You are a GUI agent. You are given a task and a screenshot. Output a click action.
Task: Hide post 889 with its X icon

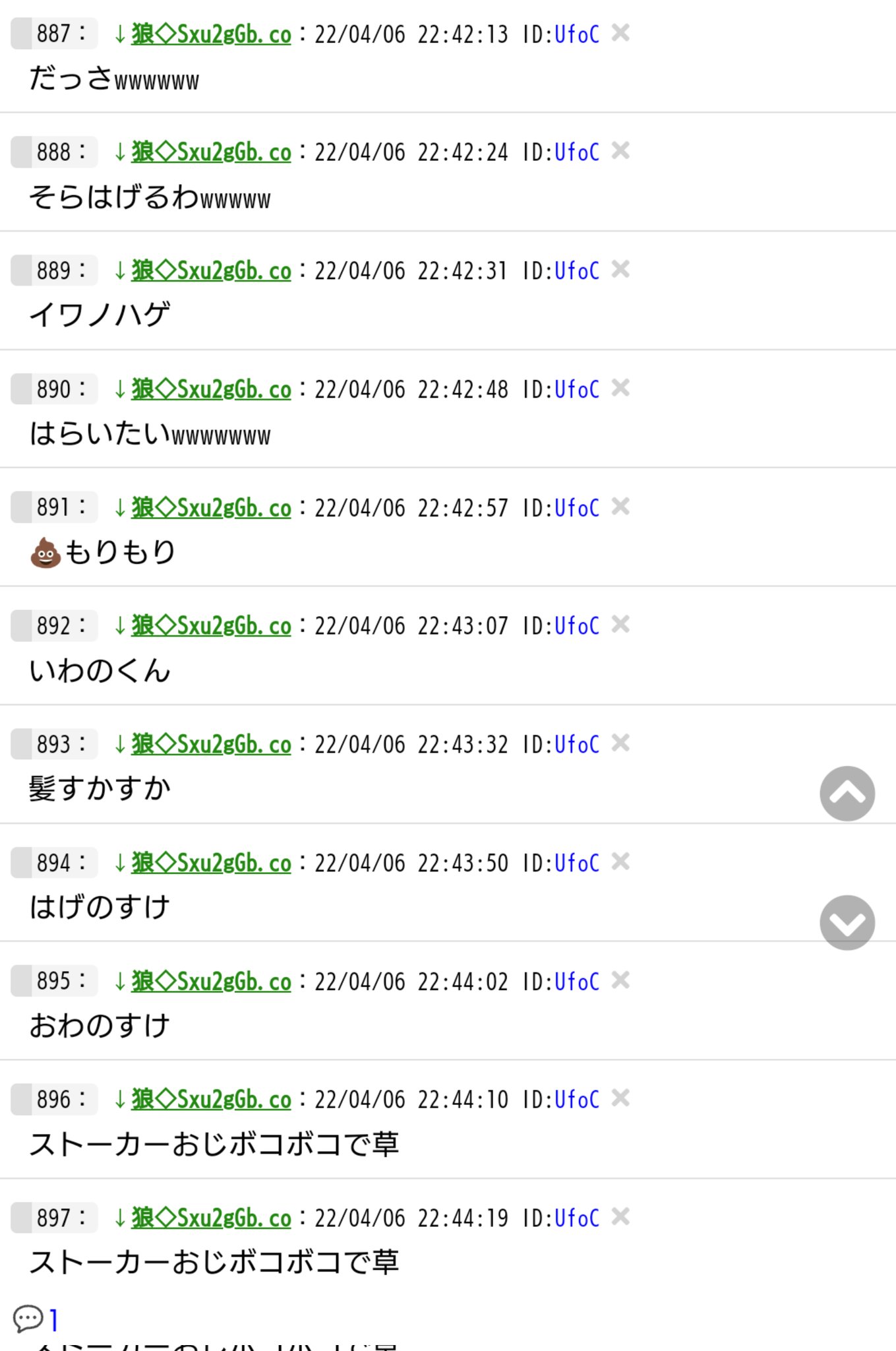point(620,270)
